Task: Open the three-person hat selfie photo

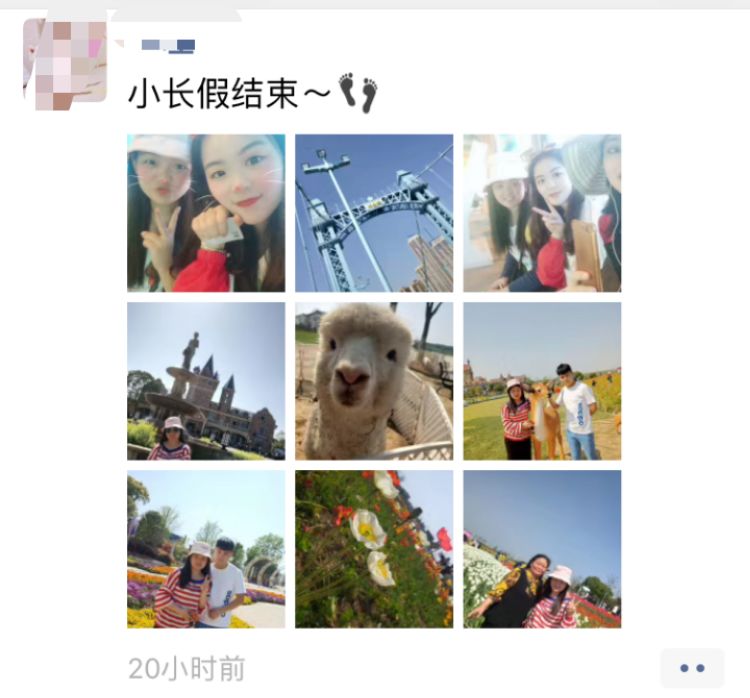Action: point(542,213)
